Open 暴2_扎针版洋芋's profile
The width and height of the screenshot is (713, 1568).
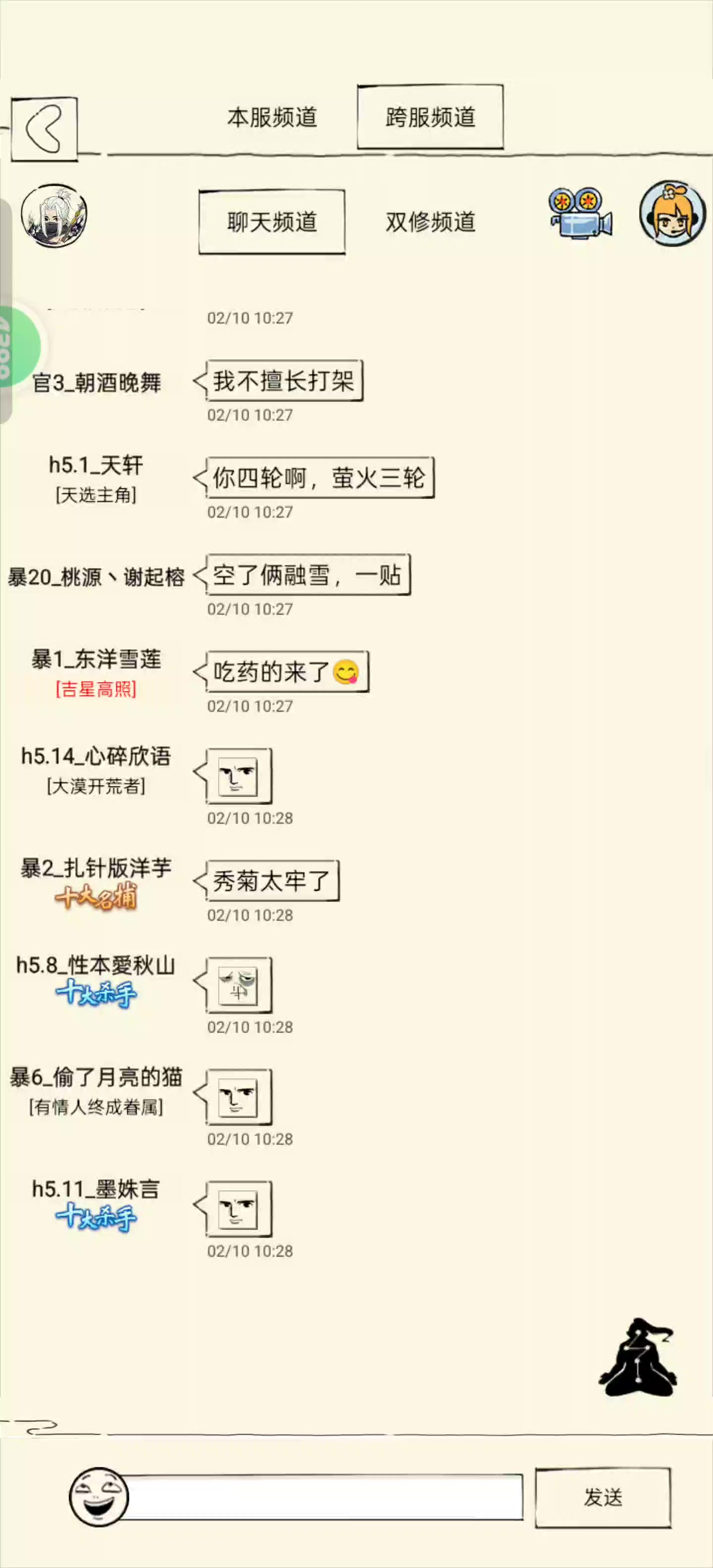(96, 869)
